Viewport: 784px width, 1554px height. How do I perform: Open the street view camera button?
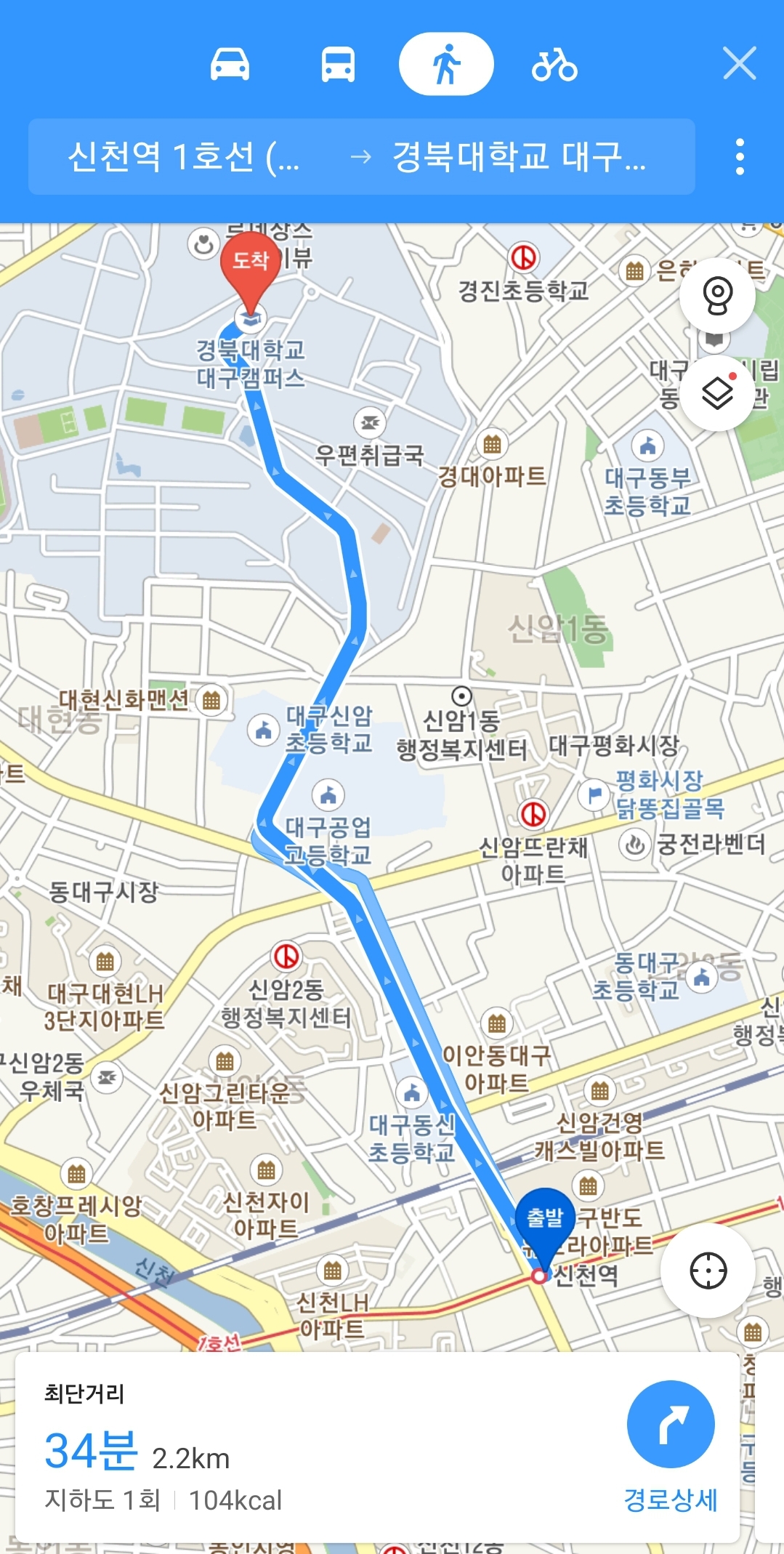(717, 295)
